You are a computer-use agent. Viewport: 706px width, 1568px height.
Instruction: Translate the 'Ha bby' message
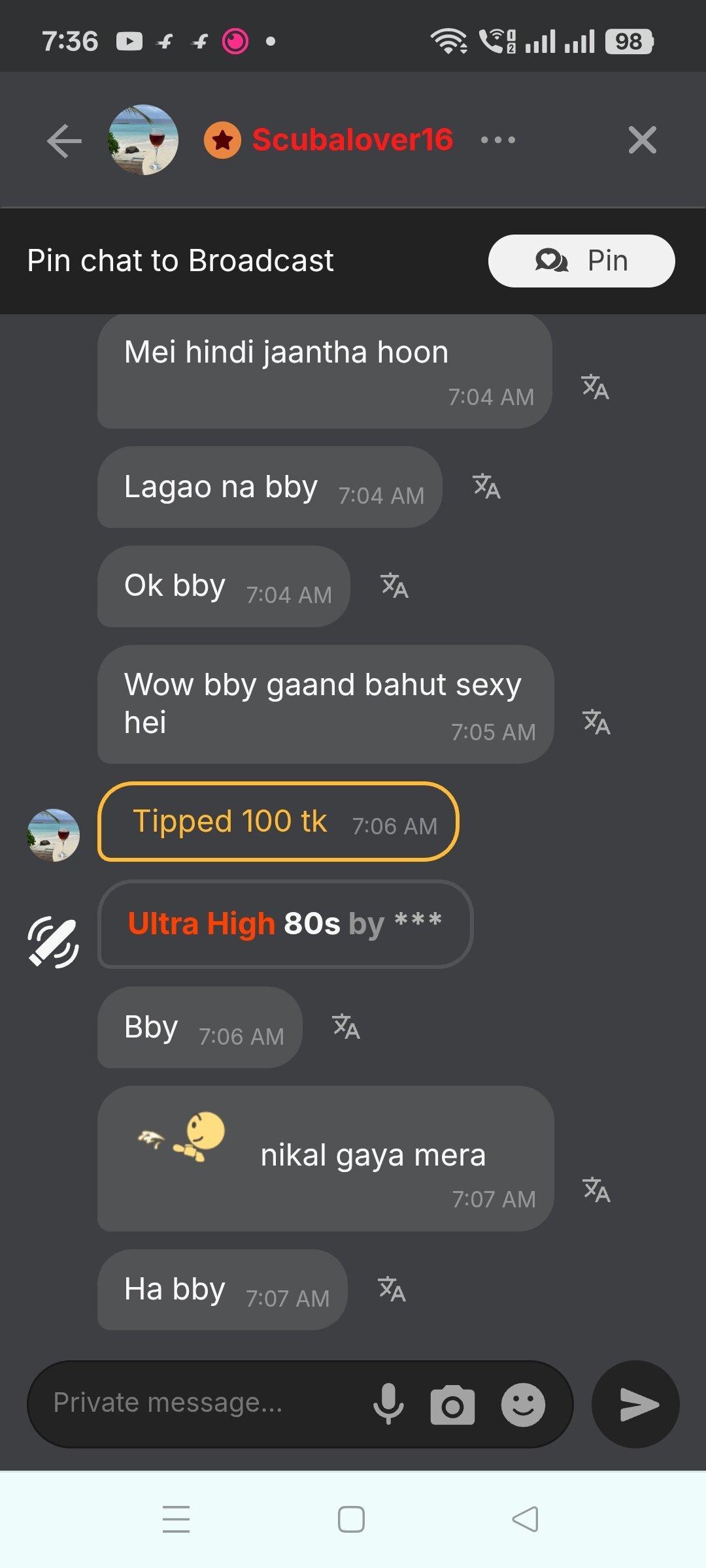click(392, 1289)
